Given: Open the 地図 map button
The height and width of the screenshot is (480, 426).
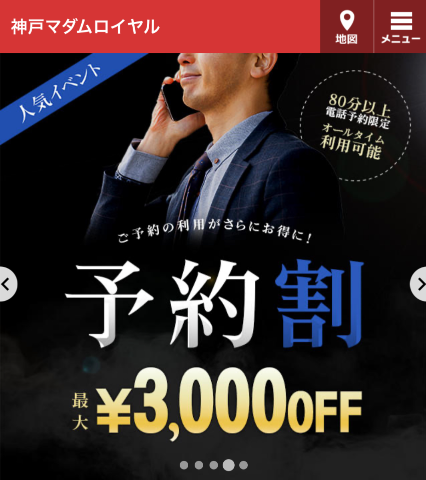Looking at the screenshot, I should point(346,26).
